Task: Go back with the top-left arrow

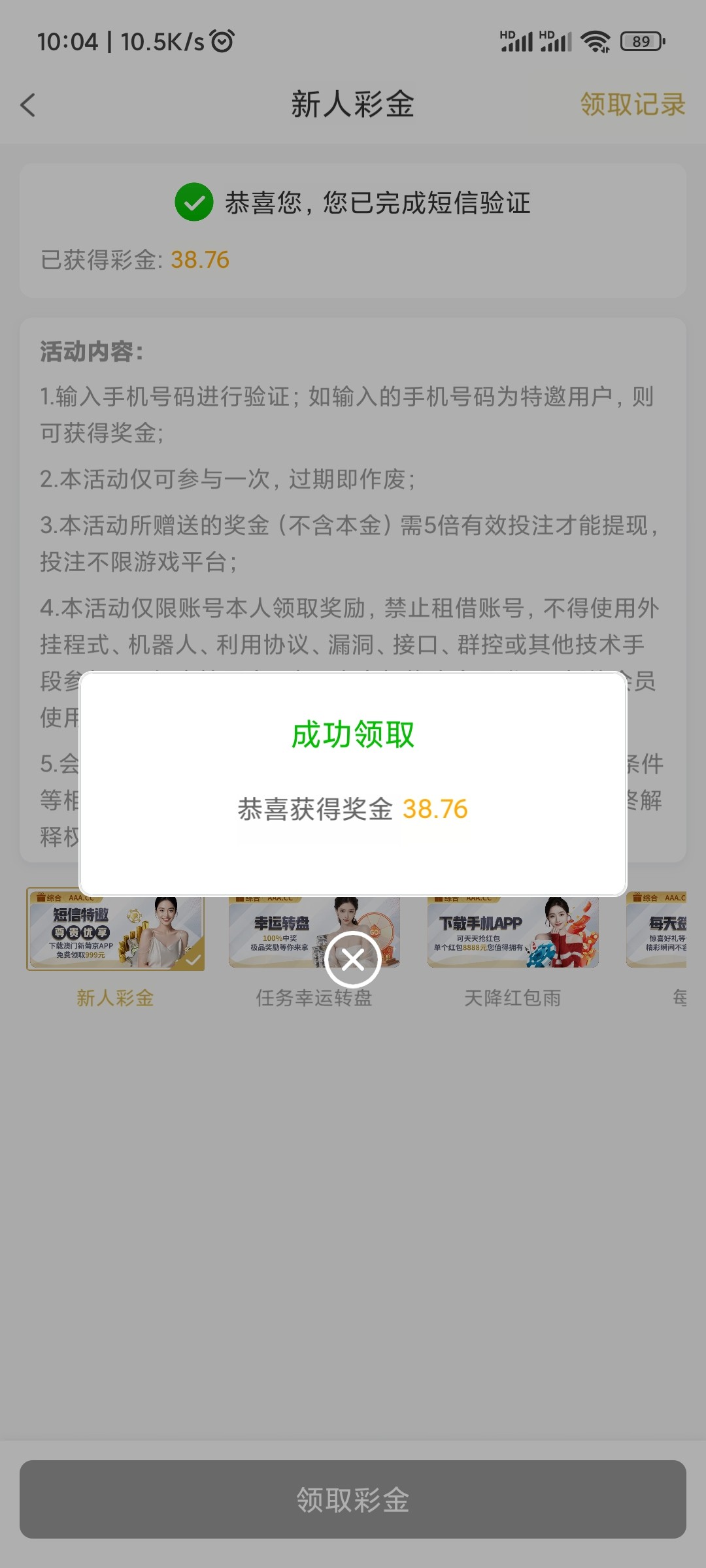Action: pos(28,105)
